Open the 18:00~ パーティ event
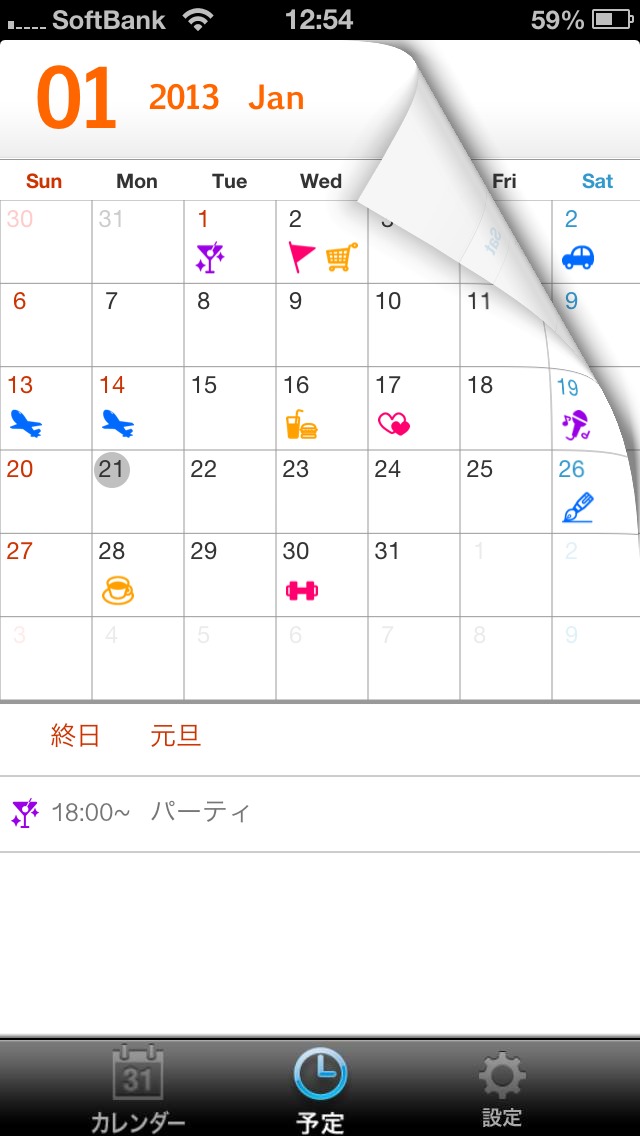The width and height of the screenshot is (640, 1136). point(320,813)
